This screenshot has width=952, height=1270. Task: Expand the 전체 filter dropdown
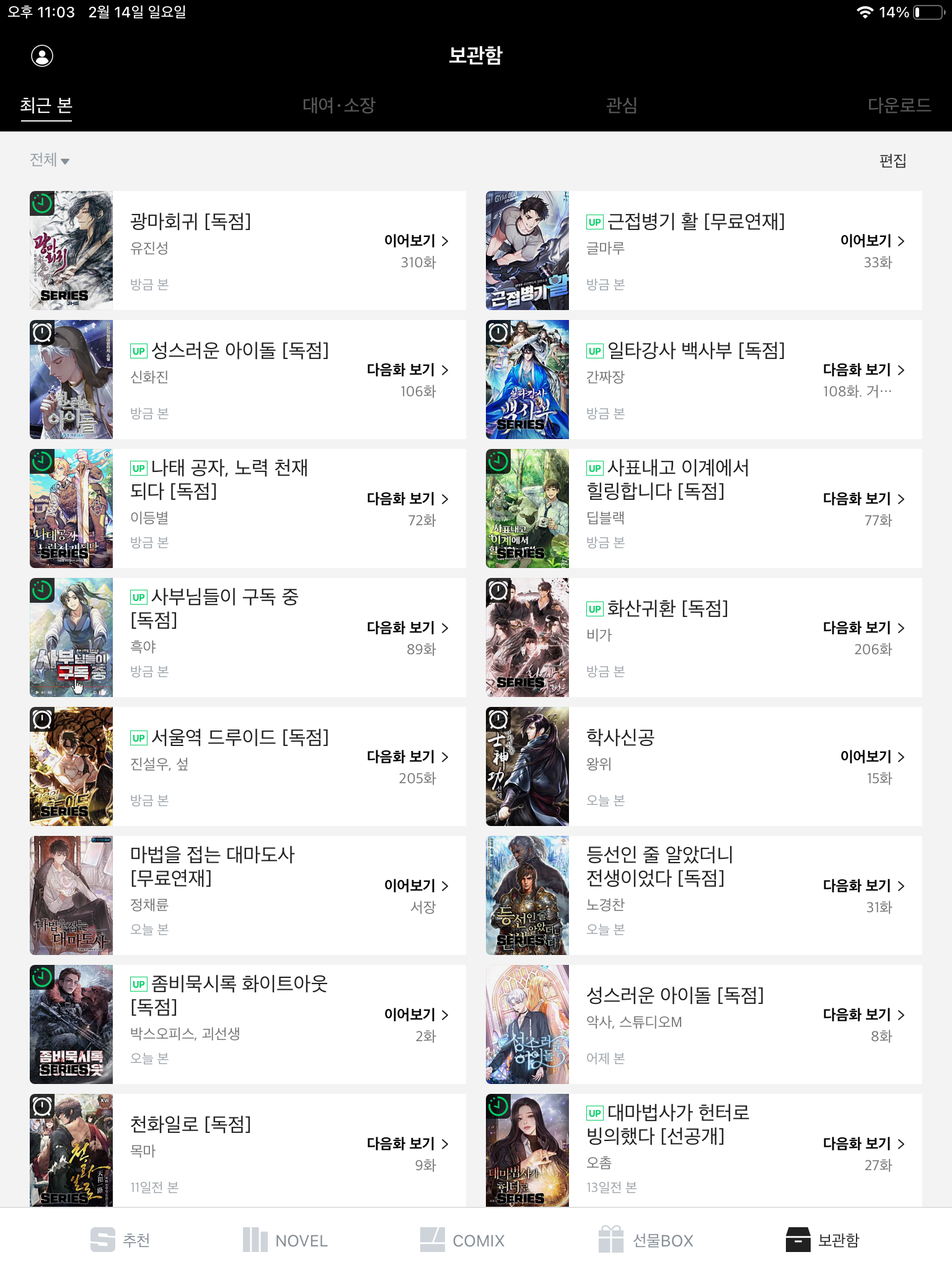(x=50, y=160)
